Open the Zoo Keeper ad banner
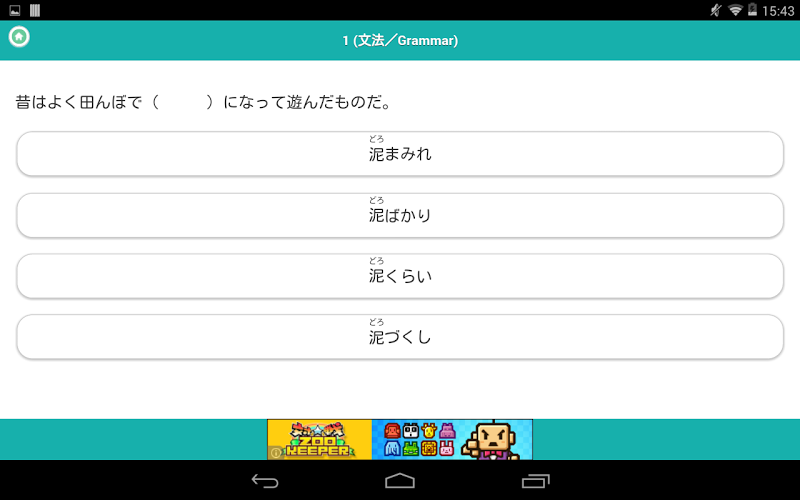Viewport: 800px width, 500px height. (x=400, y=439)
